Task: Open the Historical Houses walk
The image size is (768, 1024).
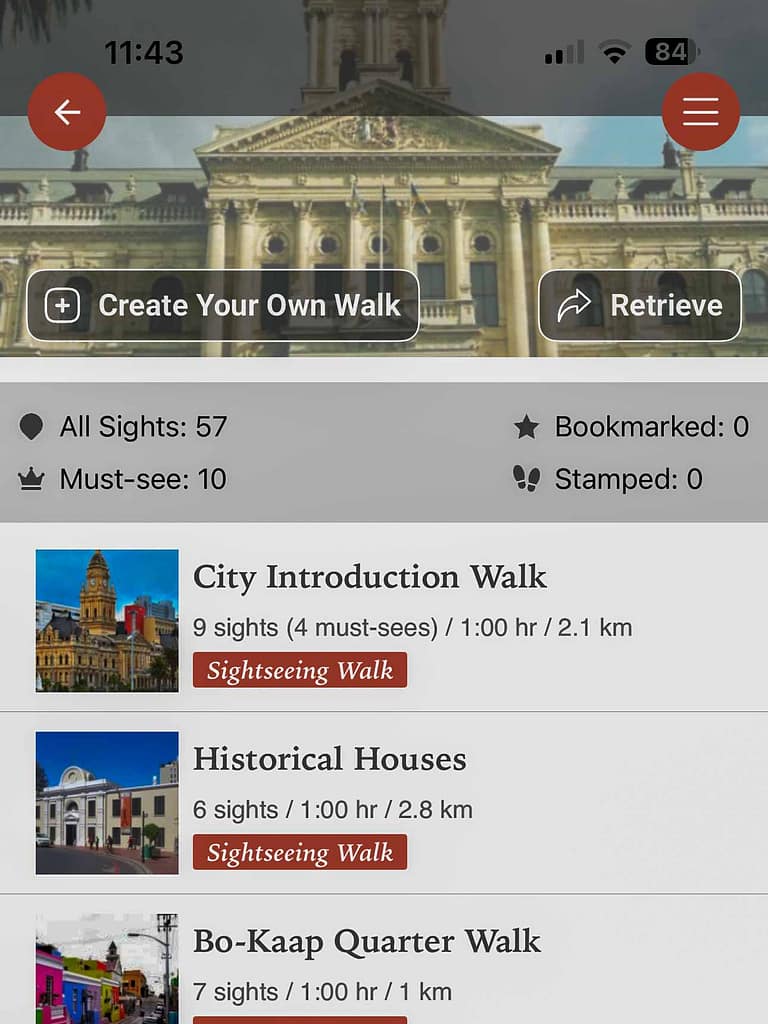Action: point(330,760)
